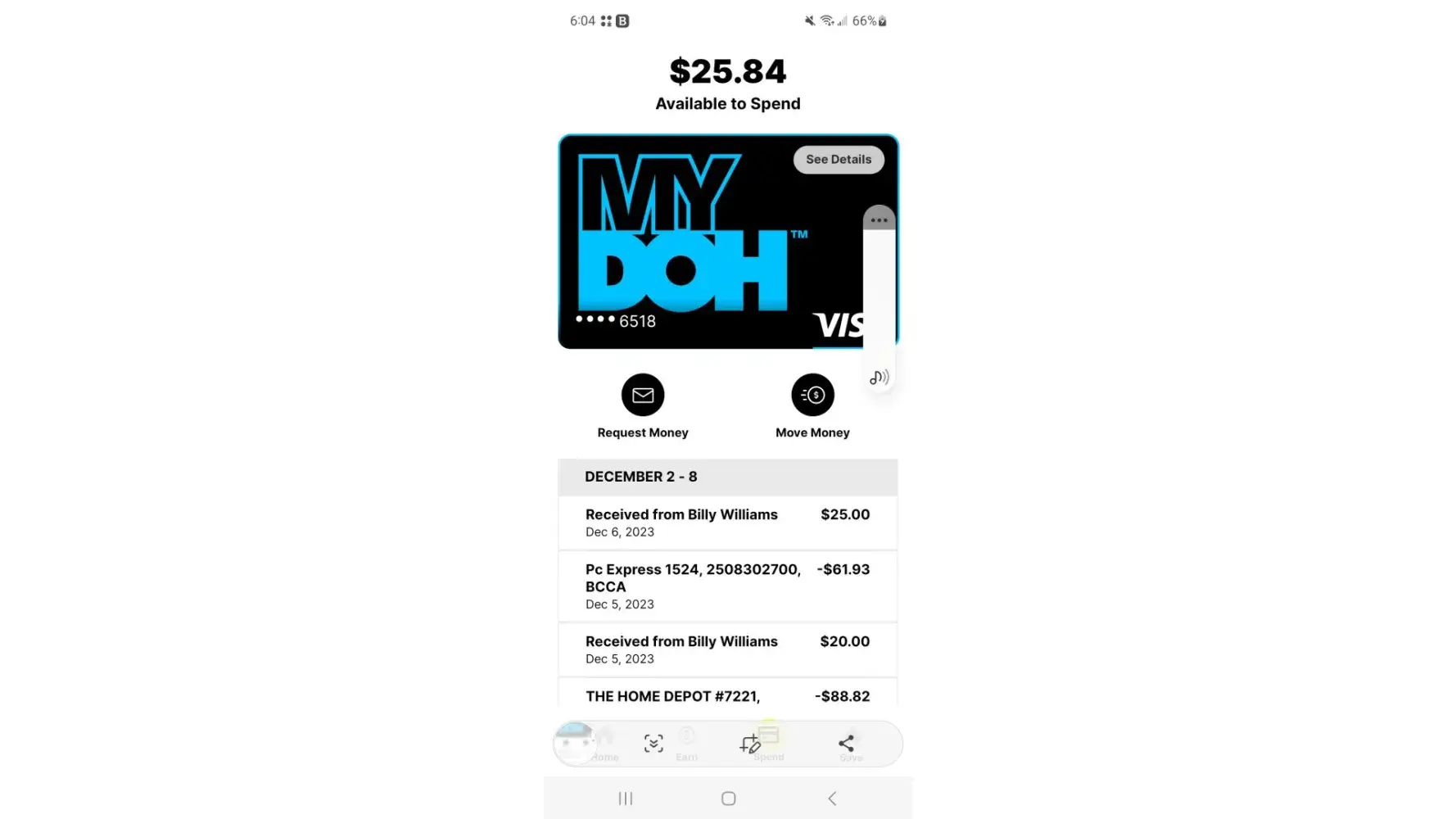Share the captured screenshot
Image resolution: width=1456 pixels, height=819 pixels.
pos(846,744)
